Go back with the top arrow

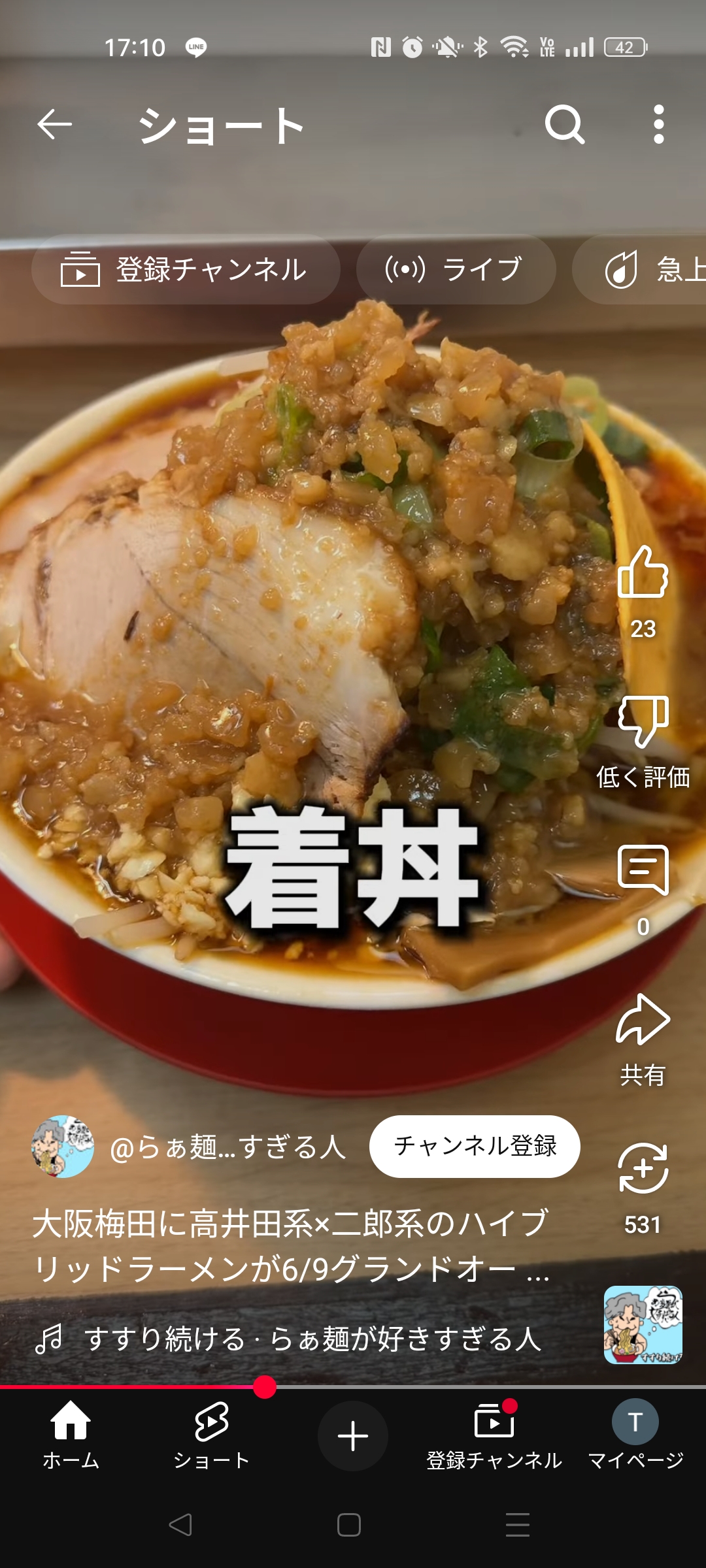click(x=54, y=124)
